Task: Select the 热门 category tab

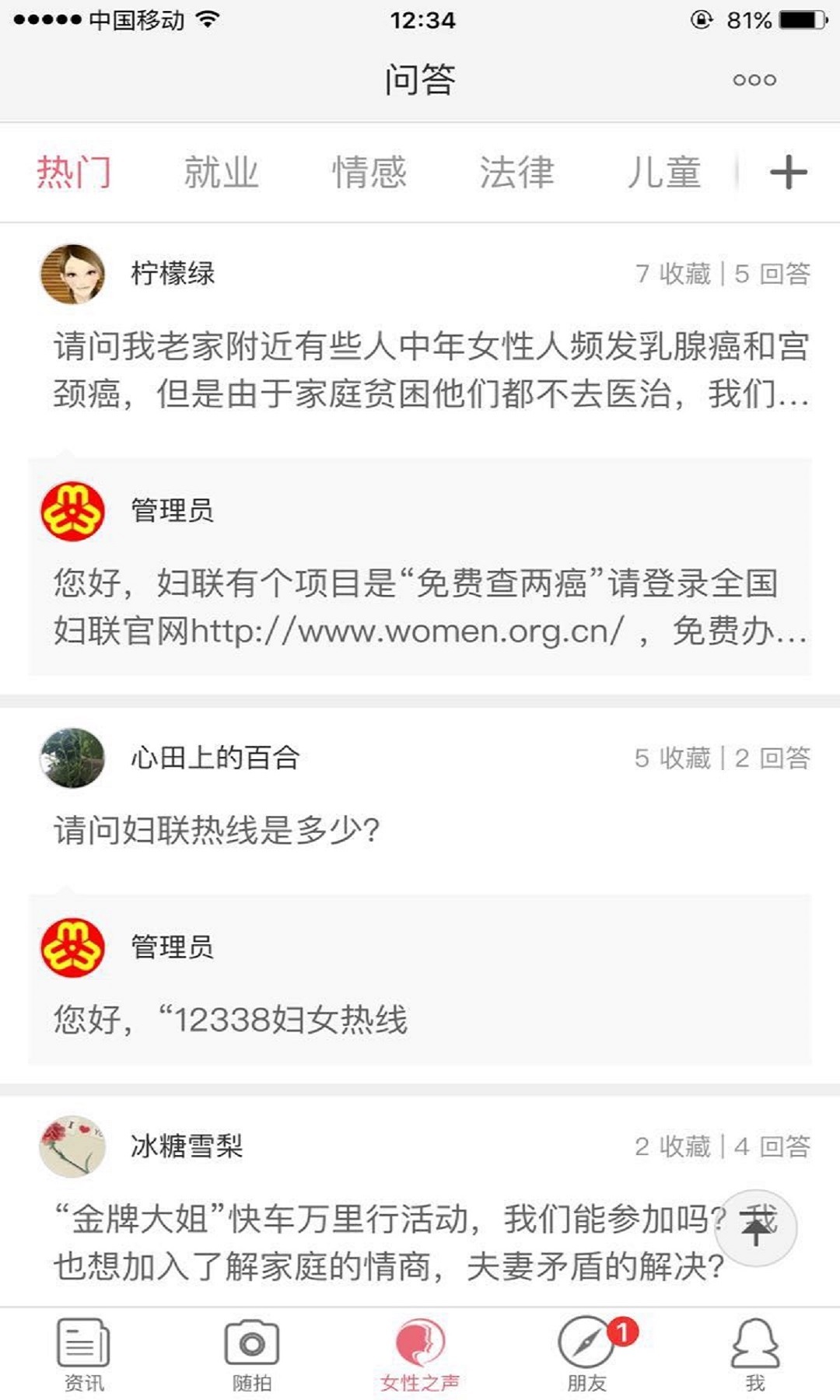Action: click(74, 172)
